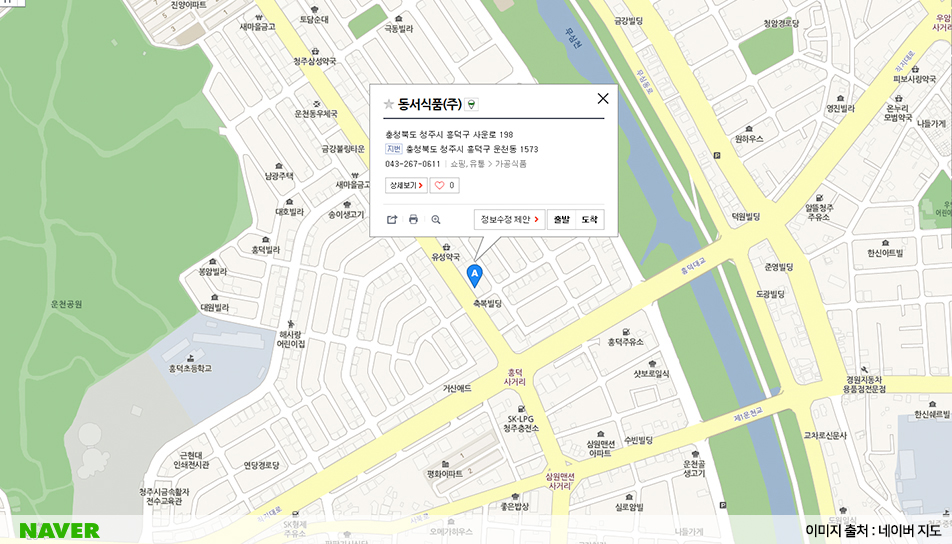952x544 pixels.
Task: Zoom in on the place with the magnifier
Action: [436, 219]
